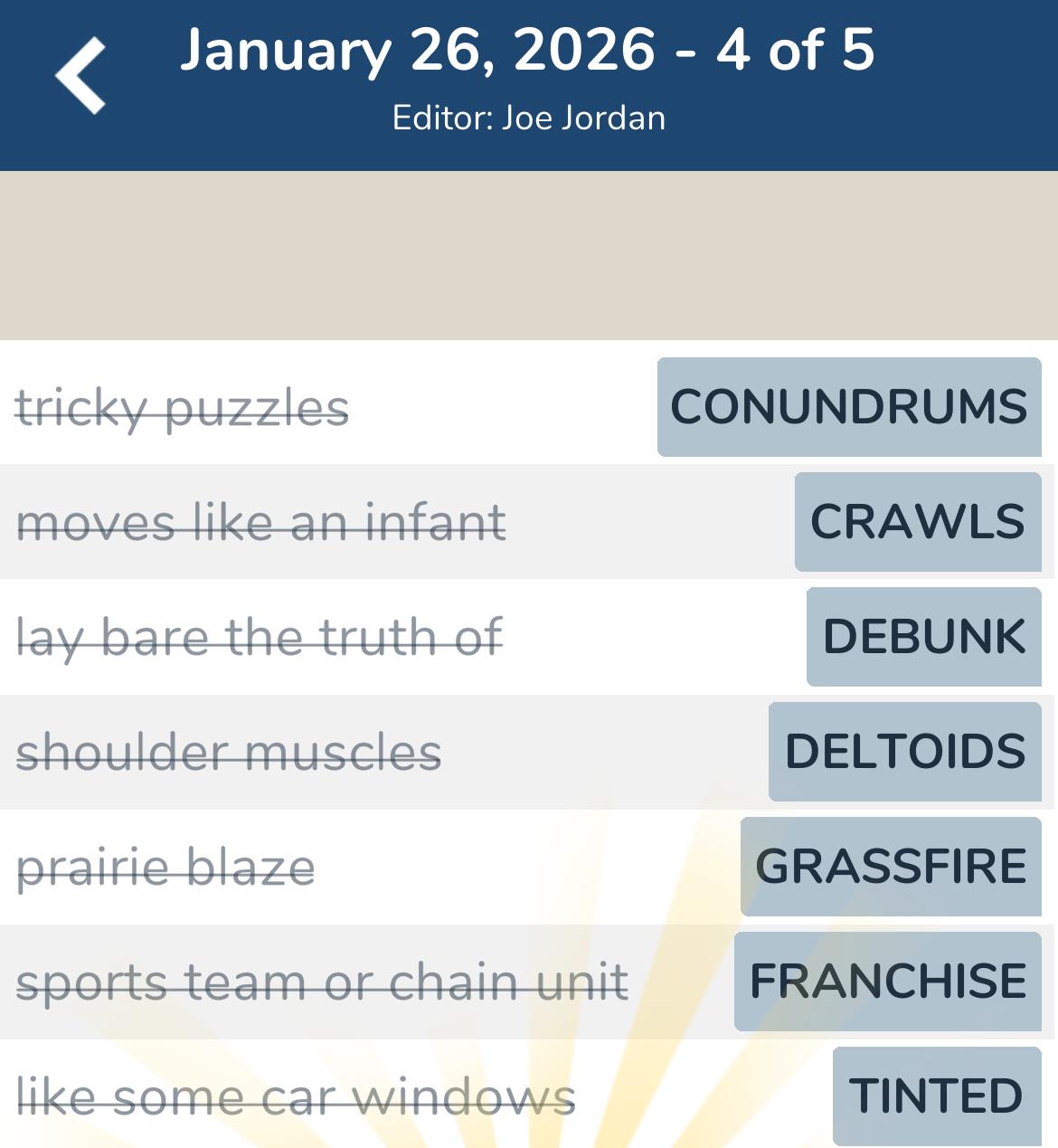Click the DEBUNK answer tile

922,637
